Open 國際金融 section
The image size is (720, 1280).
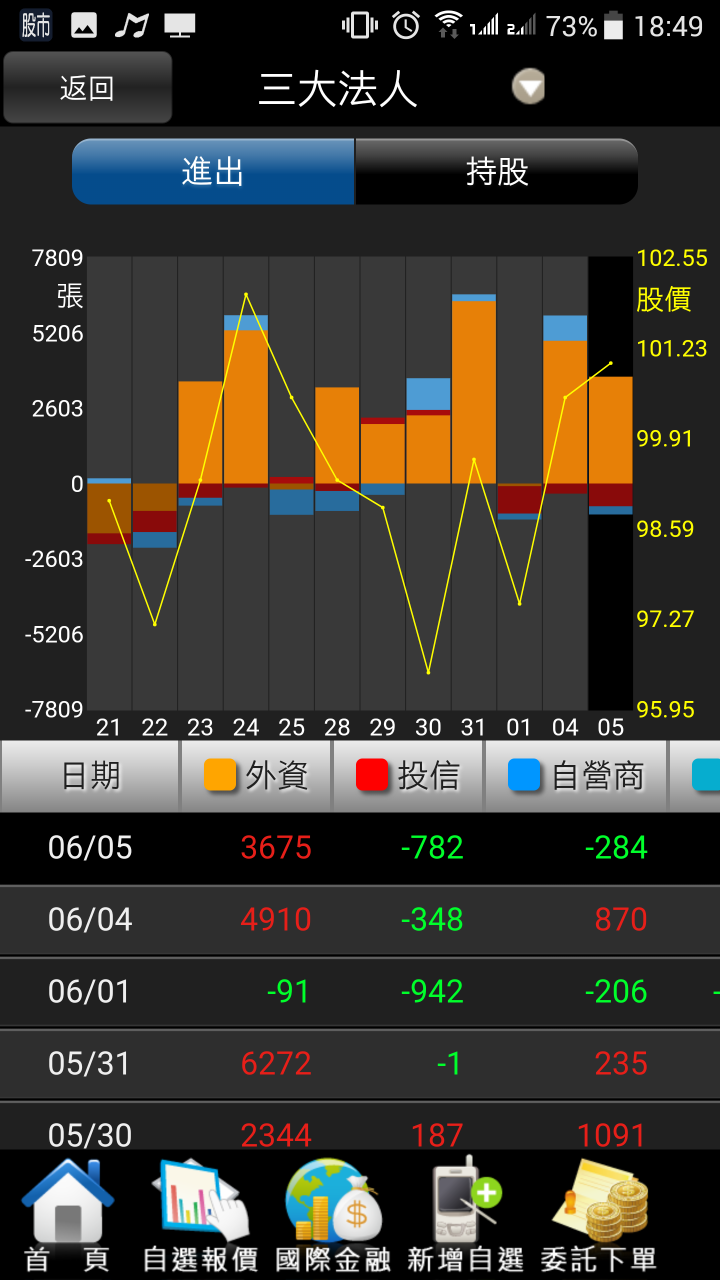[x=333, y=1215]
